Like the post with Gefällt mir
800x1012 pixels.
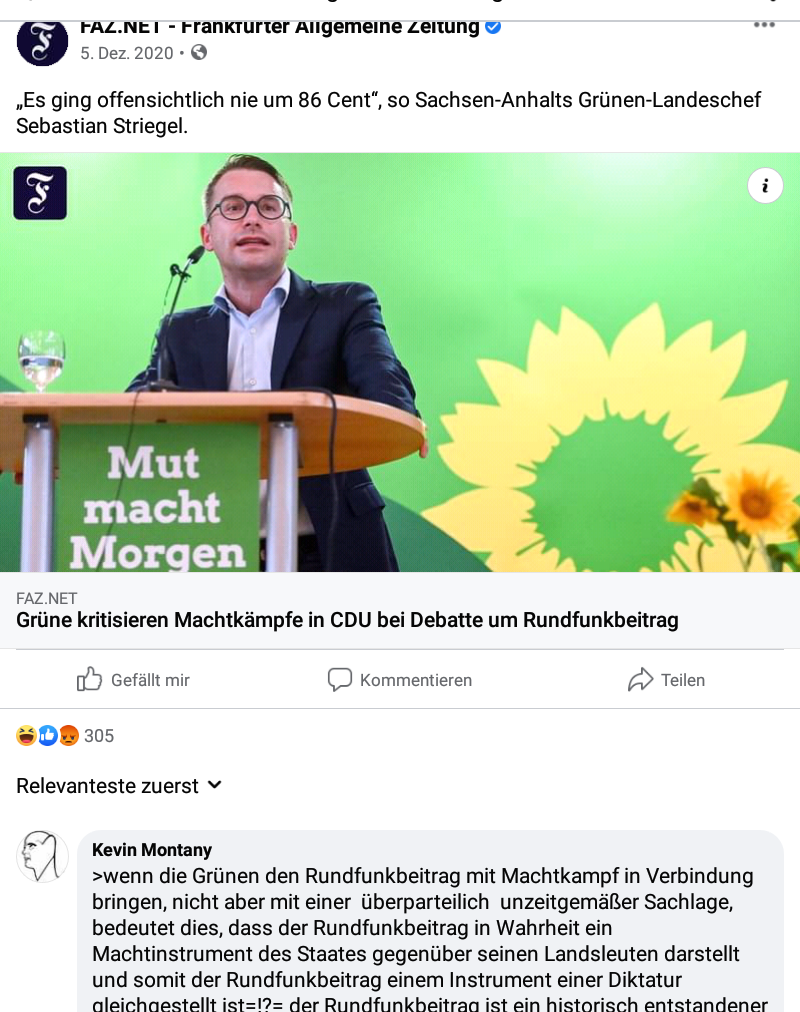[133, 680]
